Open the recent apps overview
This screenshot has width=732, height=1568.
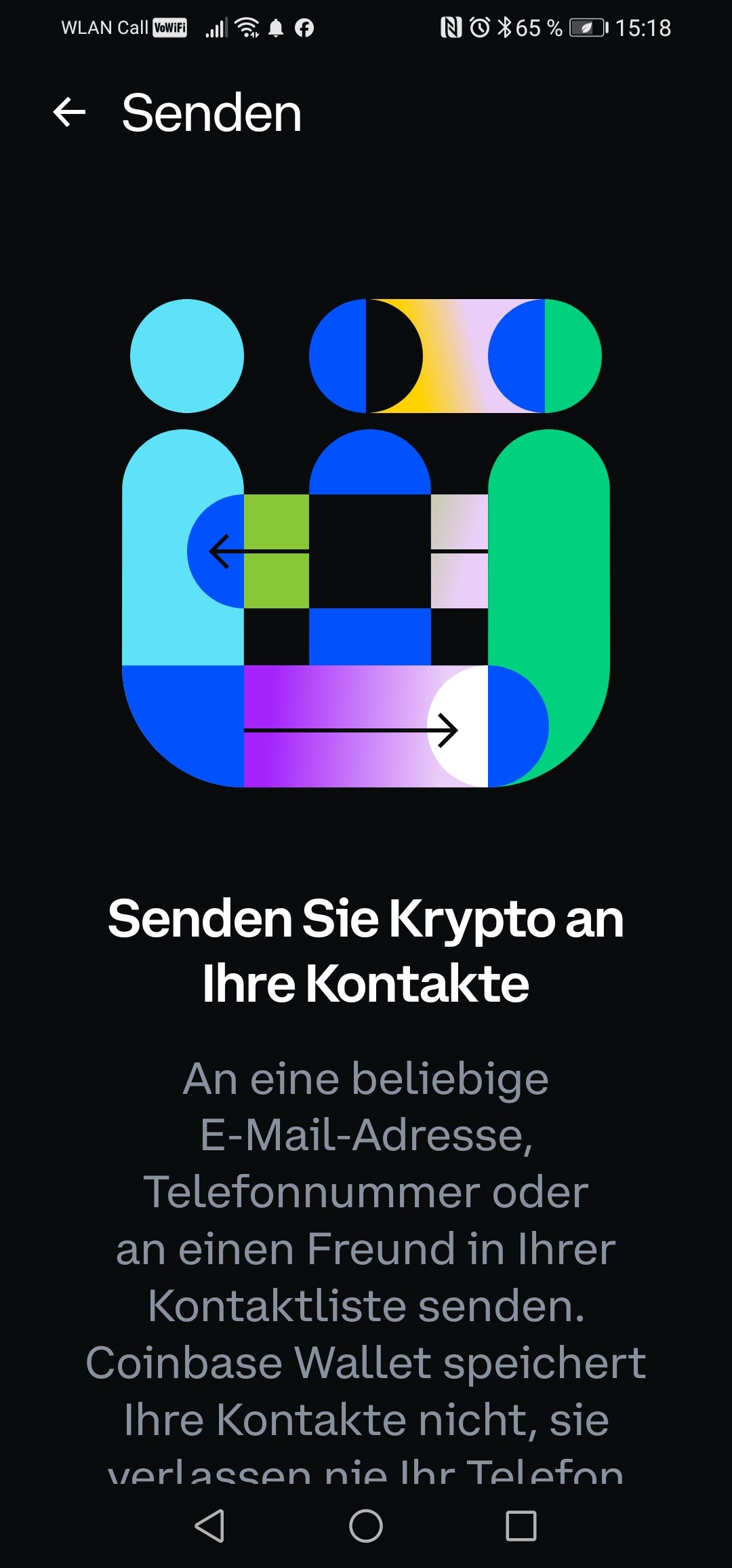pyautogui.click(x=521, y=1526)
